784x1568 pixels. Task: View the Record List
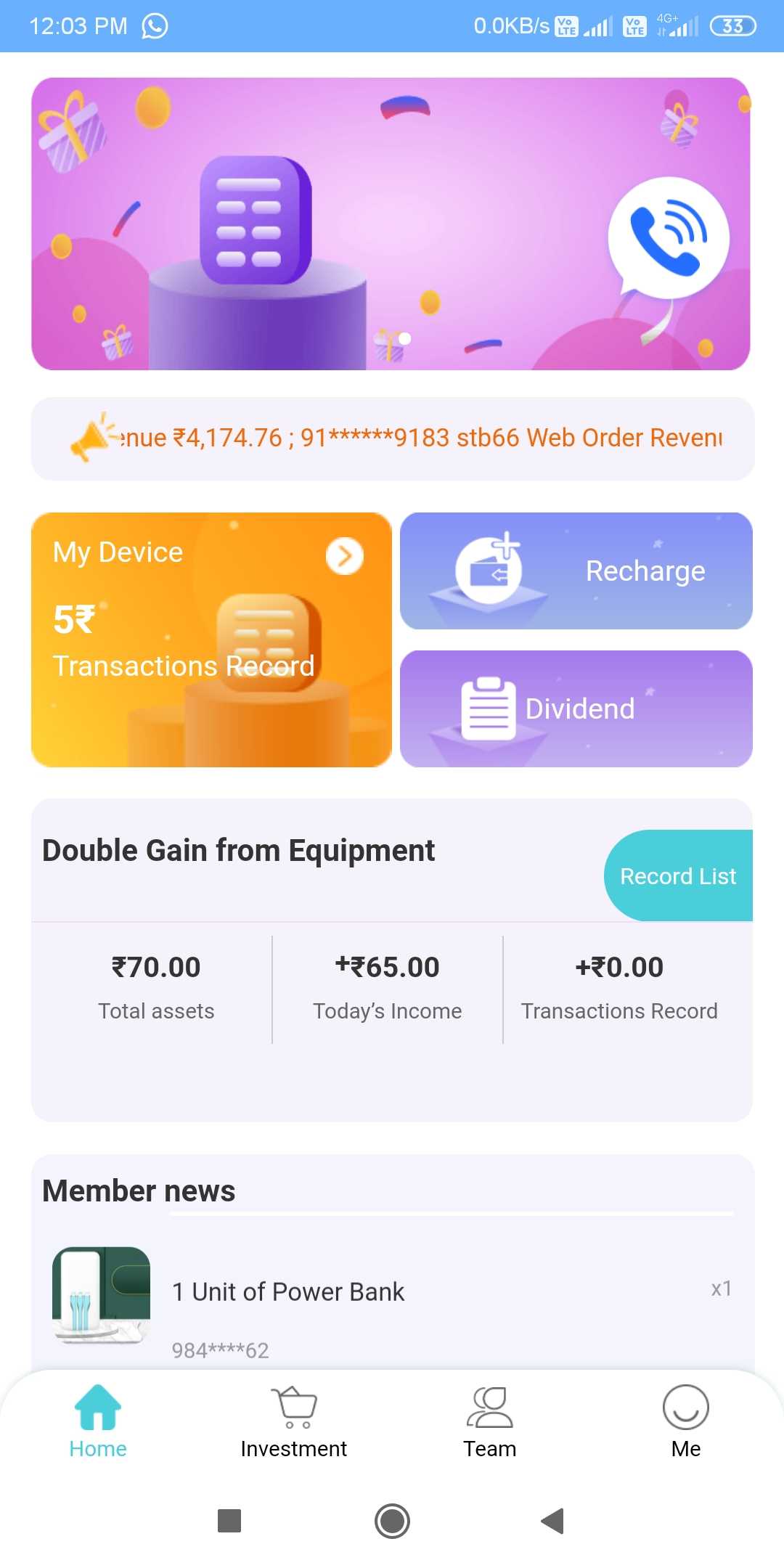pos(677,876)
